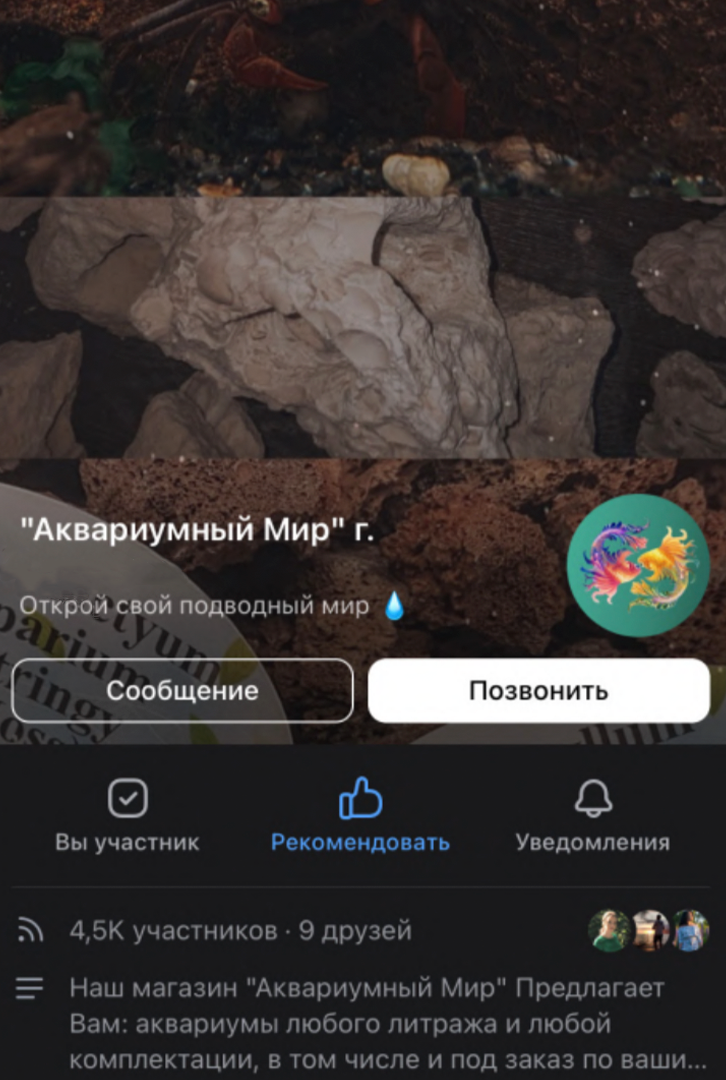The height and width of the screenshot is (1080, 726).
Task: Tap the Сообщение button
Action: (182, 690)
